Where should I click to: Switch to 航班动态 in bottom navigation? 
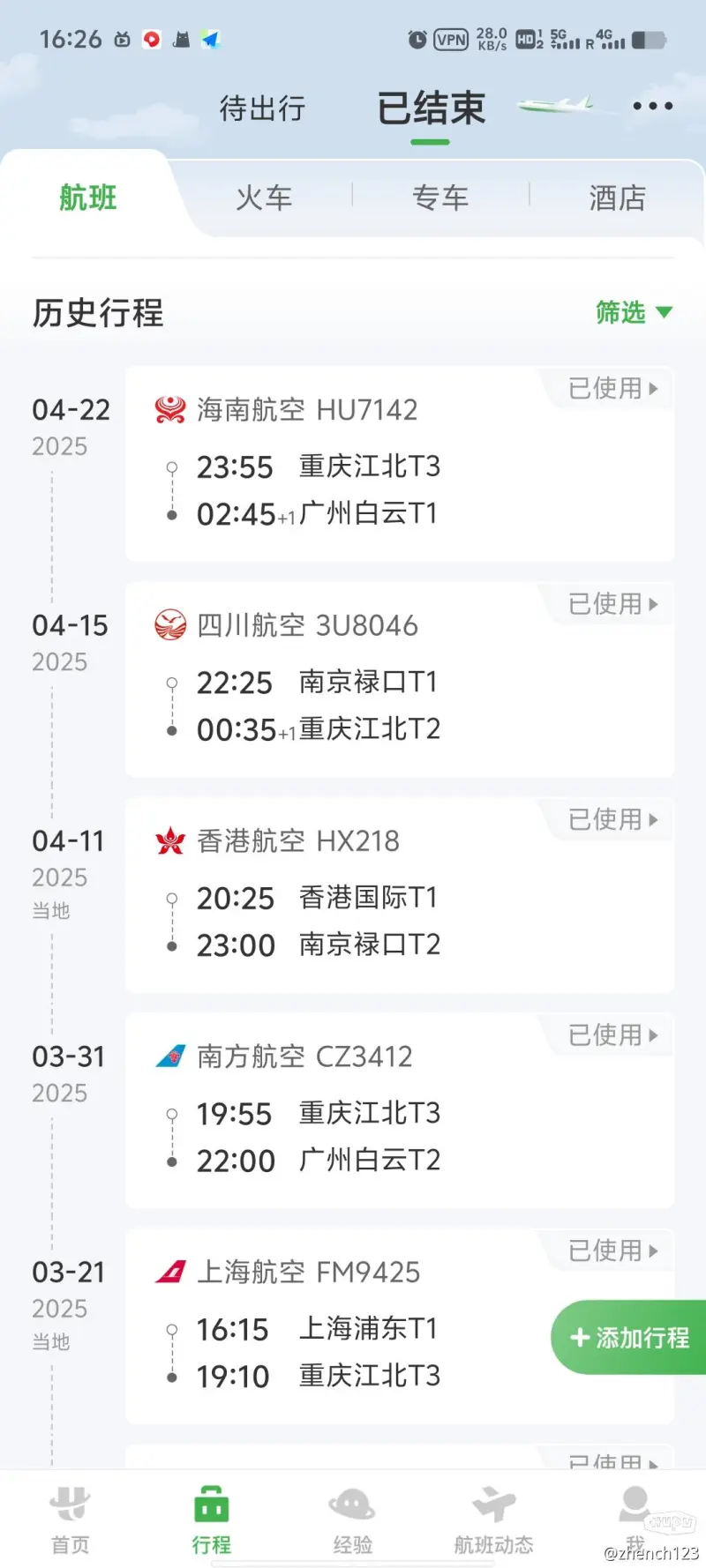click(x=493, y=1520)
